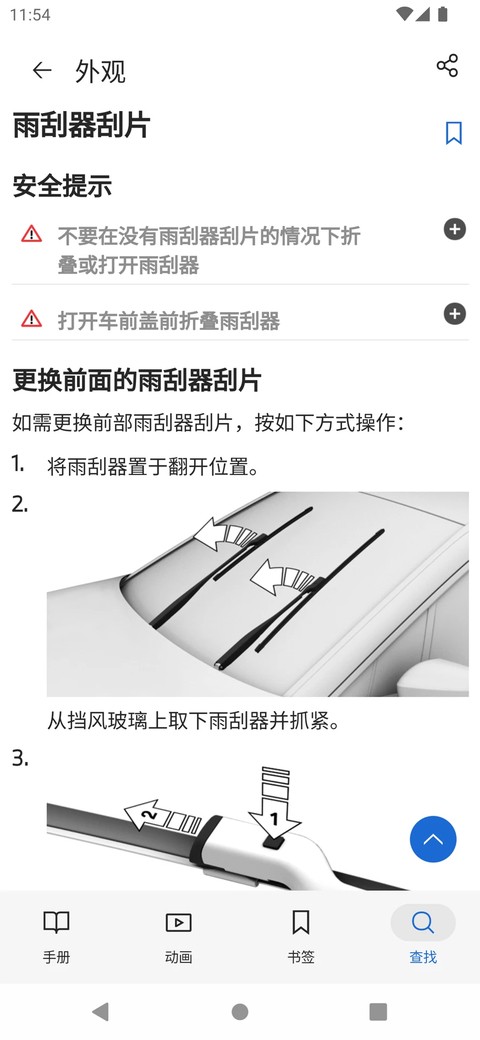
Task: Select the 查找 search tab
Action: coord(423,937)
